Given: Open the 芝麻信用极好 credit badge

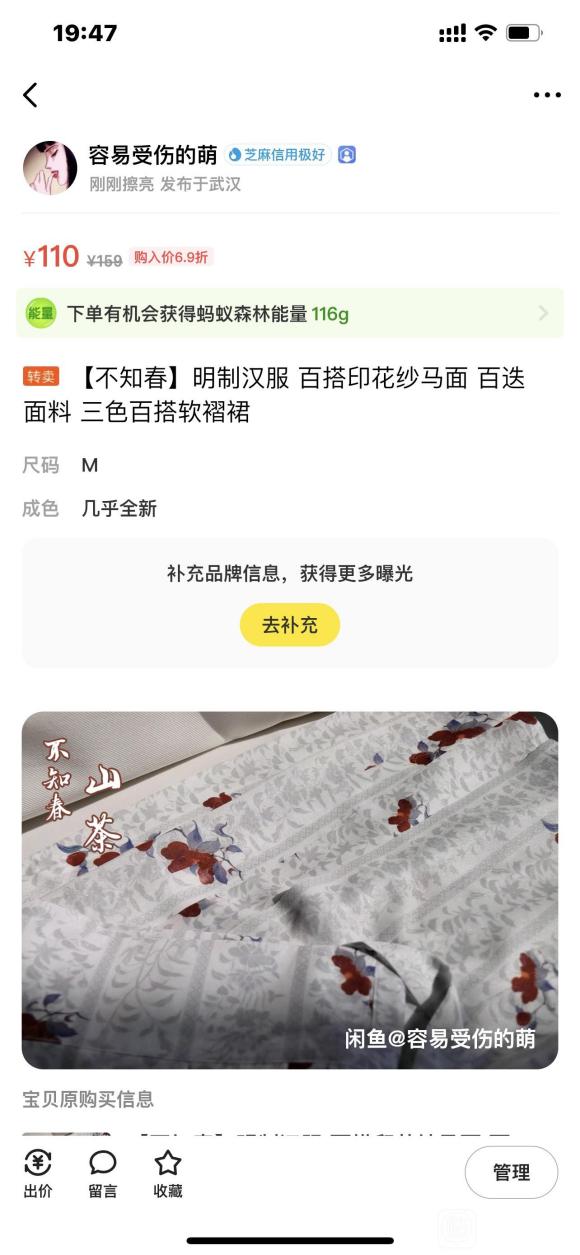Looking at the screenshot, I should coord(276,155).
